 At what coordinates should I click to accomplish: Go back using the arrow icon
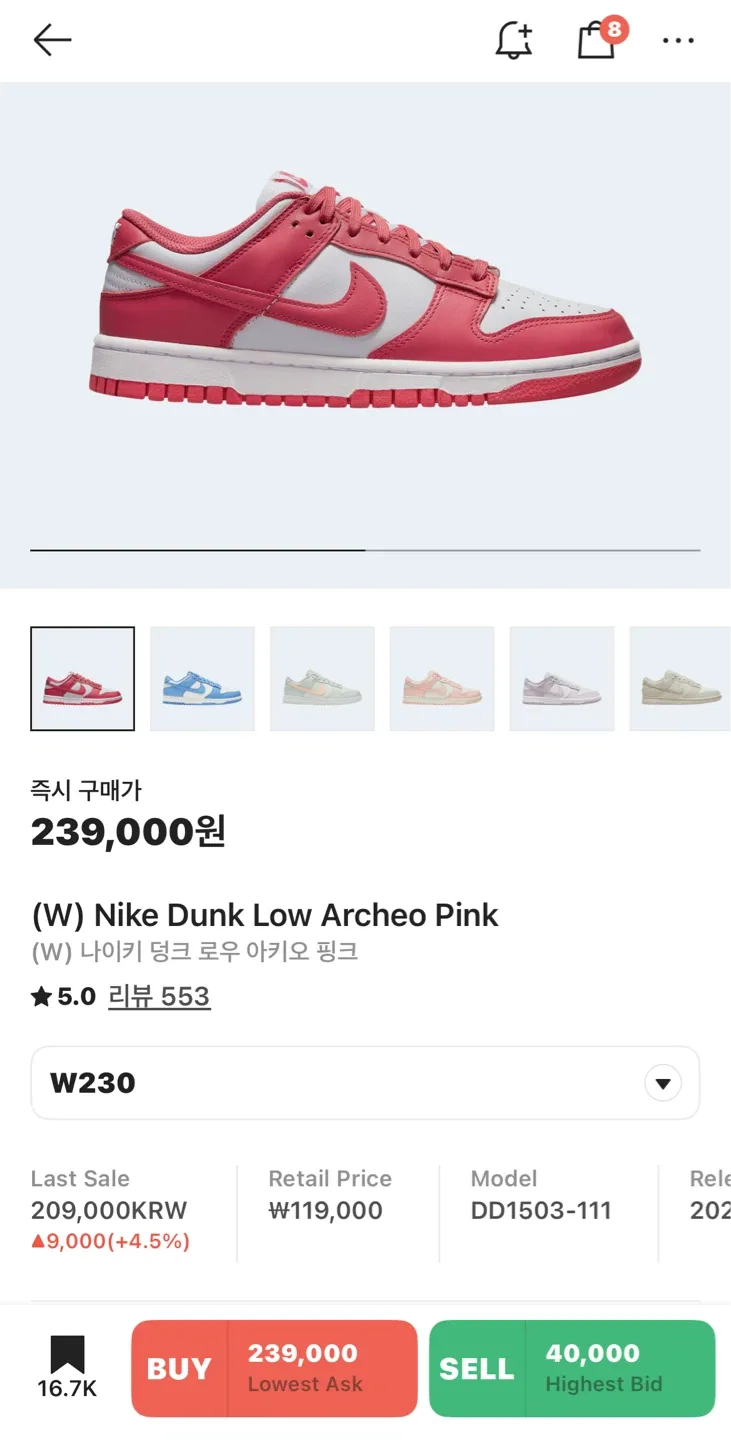click(x=52, y=40)
